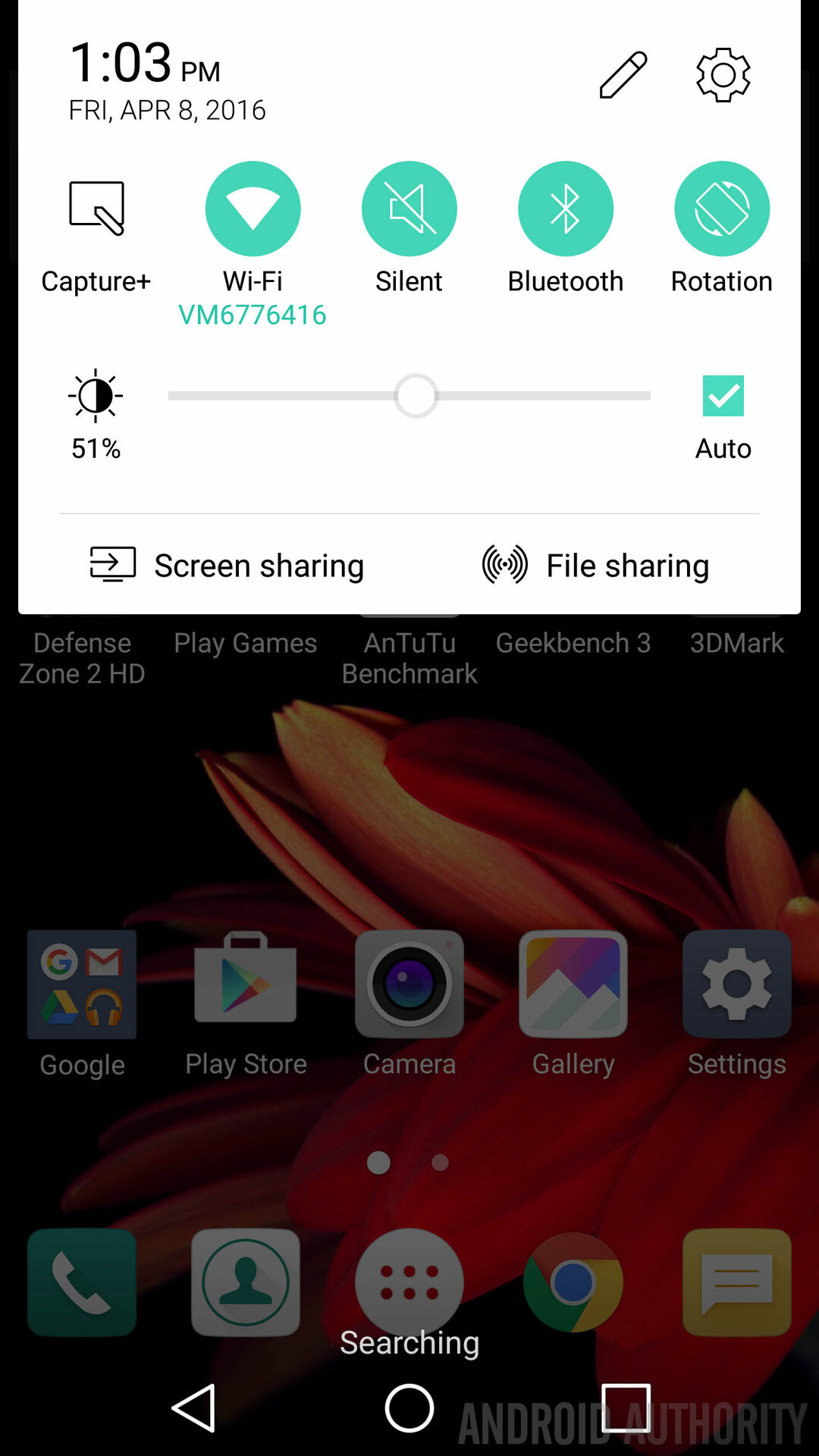Tap the home navigation button
Viewport: 819px width, 1456px height.
point(409,1408)
